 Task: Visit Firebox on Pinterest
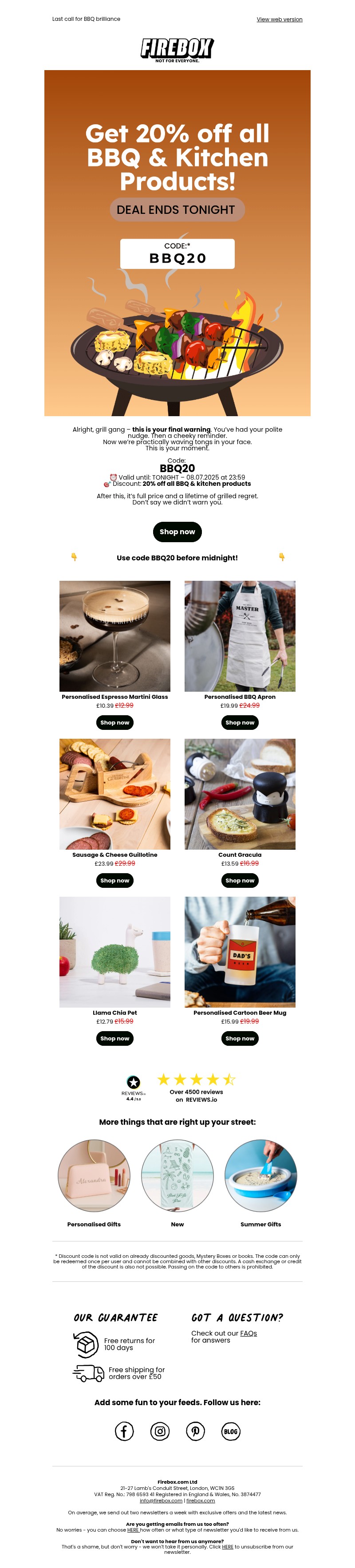point(195,1431)
